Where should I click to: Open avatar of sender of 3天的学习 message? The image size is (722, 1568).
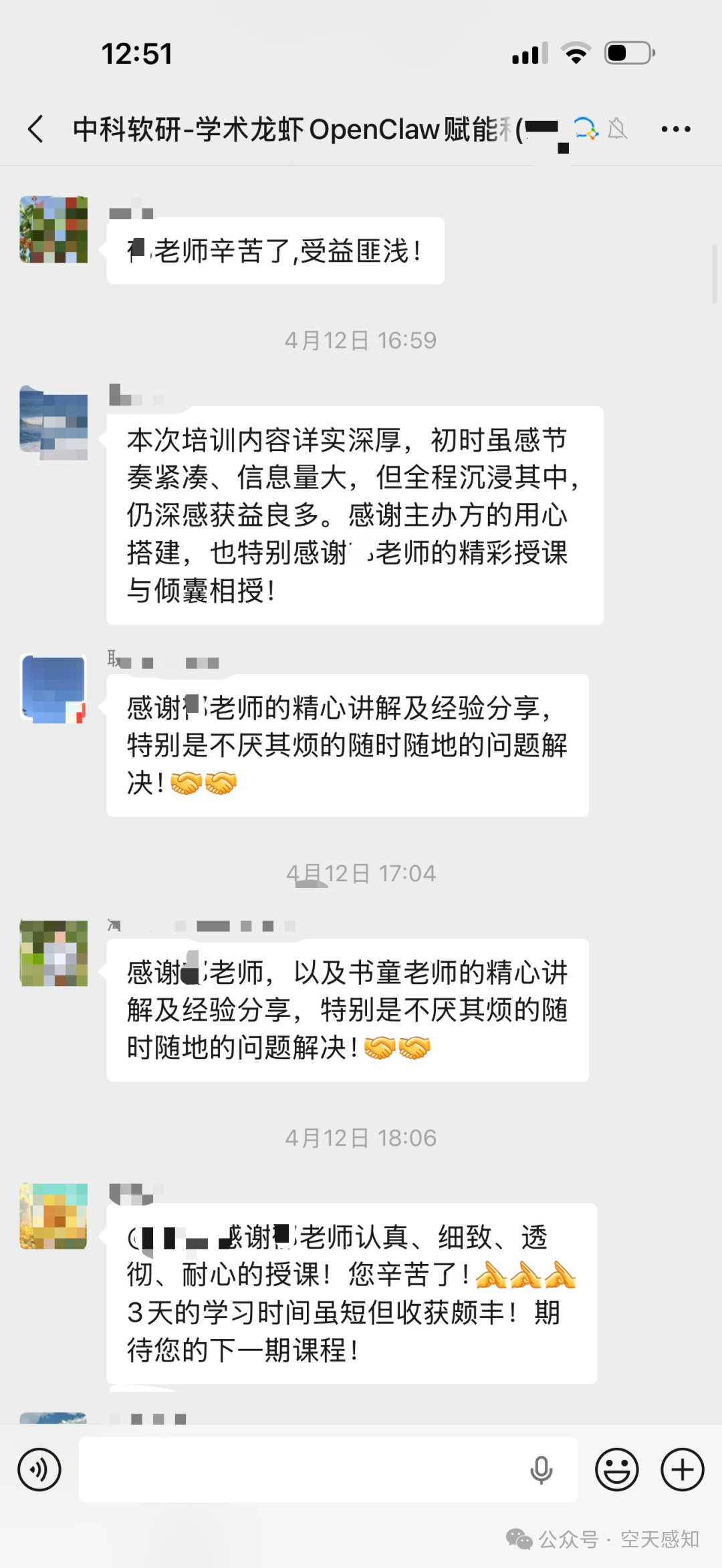(53, 1216)
